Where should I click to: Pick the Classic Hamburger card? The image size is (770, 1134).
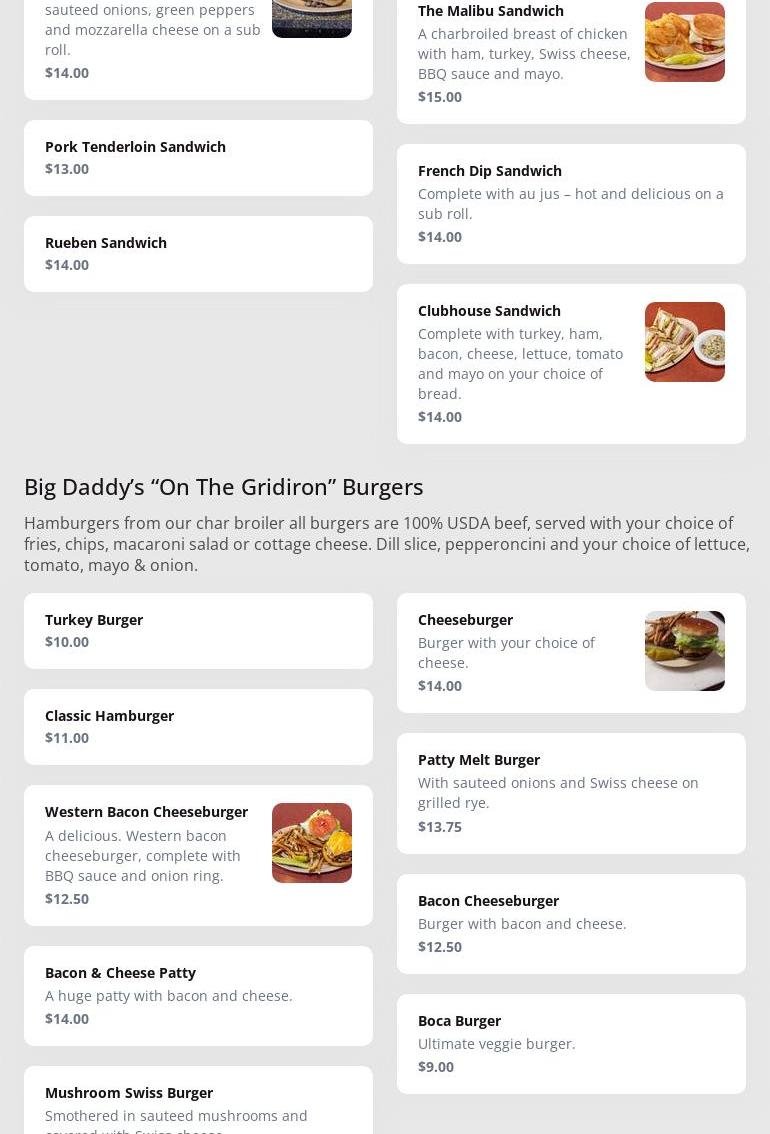coord(198,726)
